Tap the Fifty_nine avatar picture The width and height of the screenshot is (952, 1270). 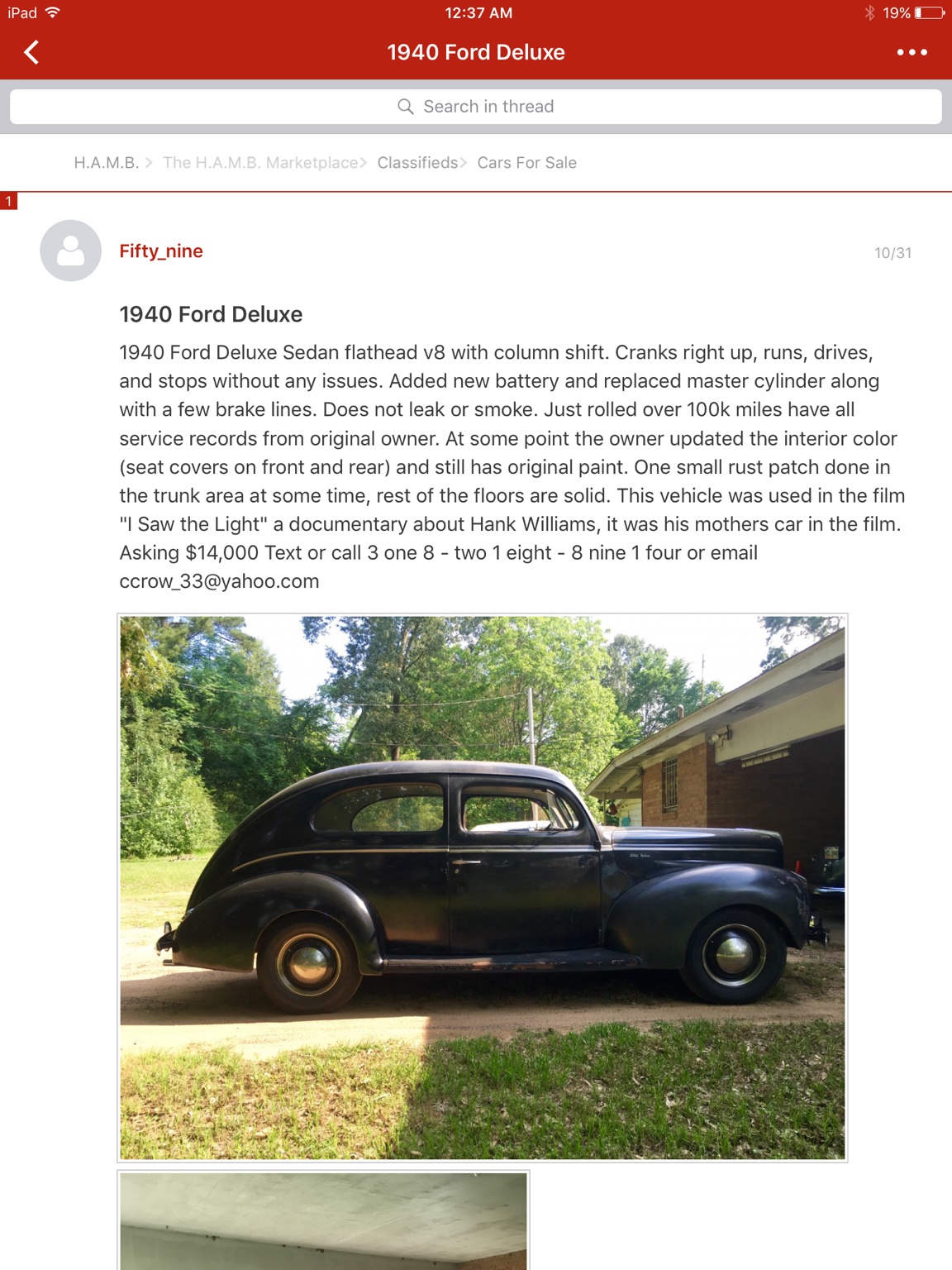[x=71, y=251]
